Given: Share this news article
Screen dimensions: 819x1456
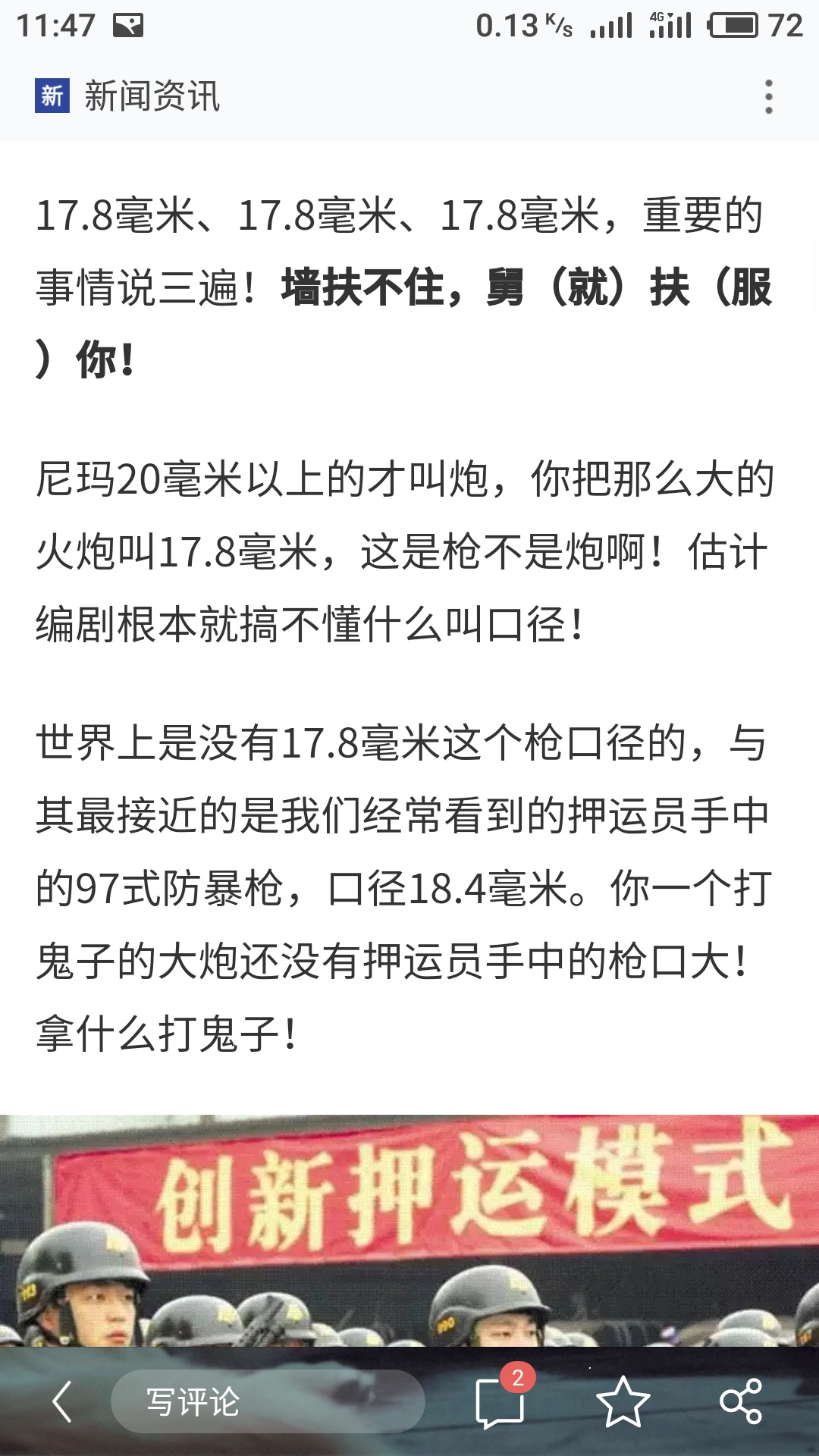Looking at the screenshot, I should pos(740,1402).
